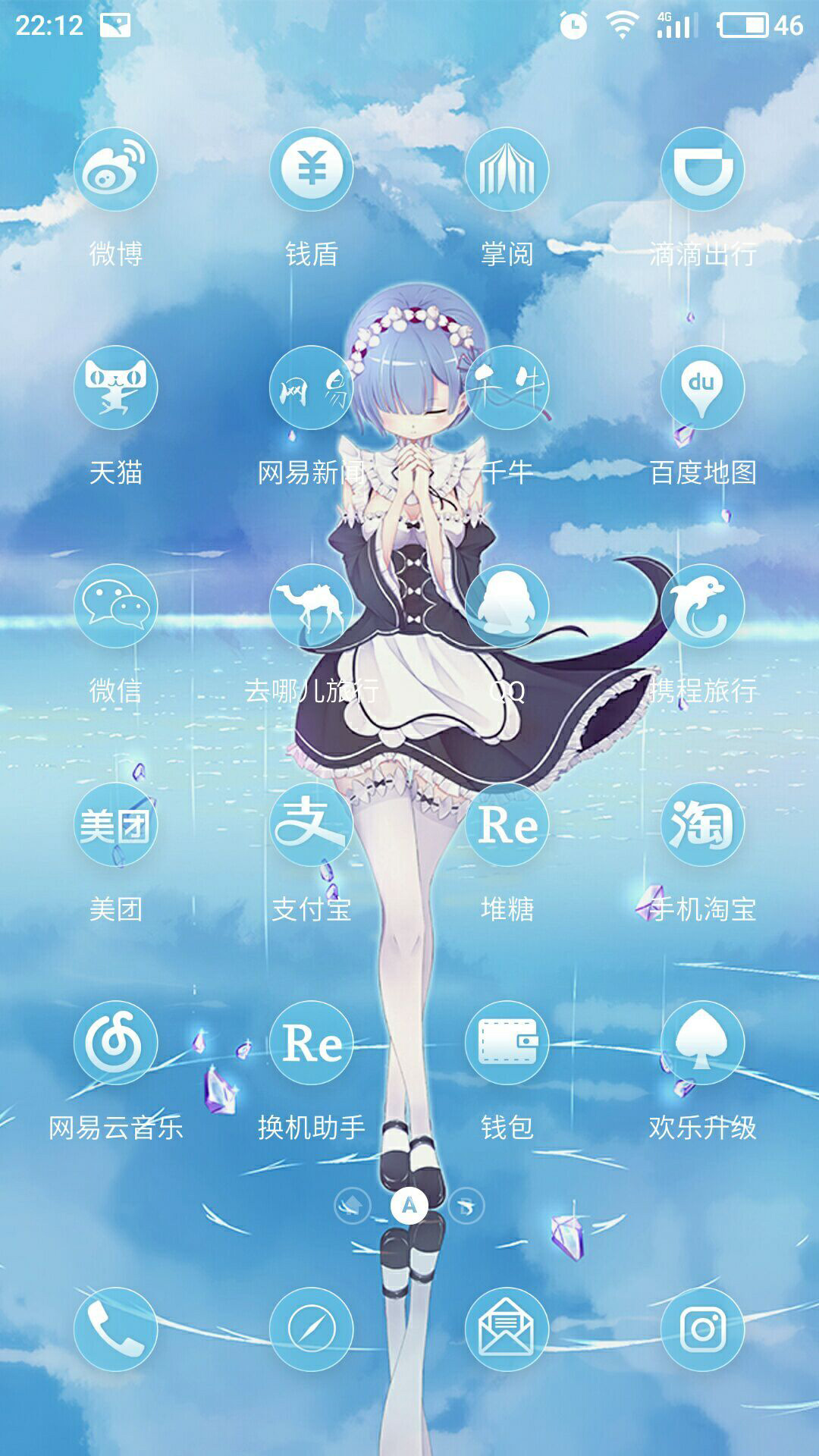Launch 携程旅行 app
Viewport: 819px width, 1456px height.
[x=702, y=606]
